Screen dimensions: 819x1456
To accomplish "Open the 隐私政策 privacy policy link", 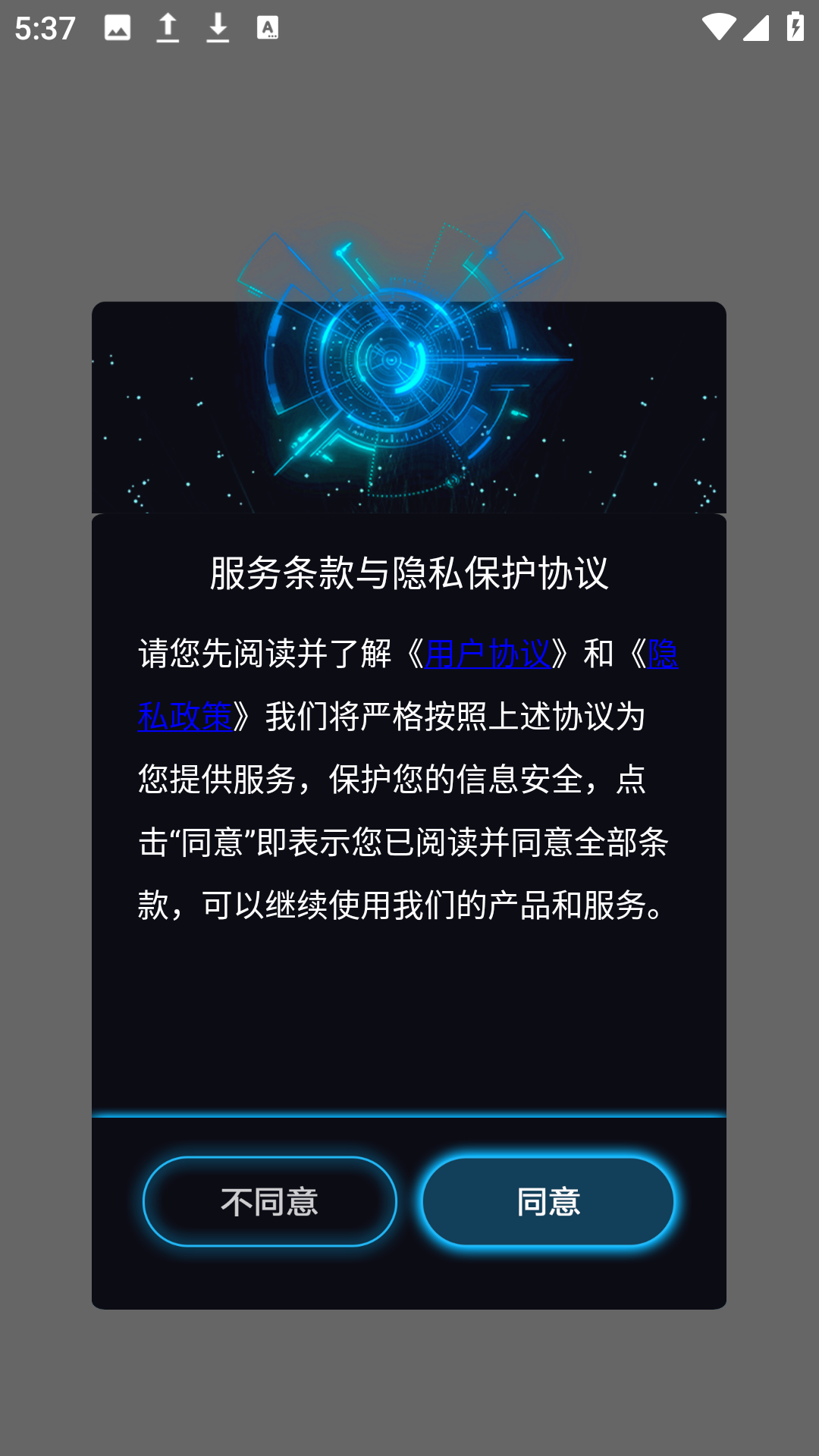I will [185, 717].
